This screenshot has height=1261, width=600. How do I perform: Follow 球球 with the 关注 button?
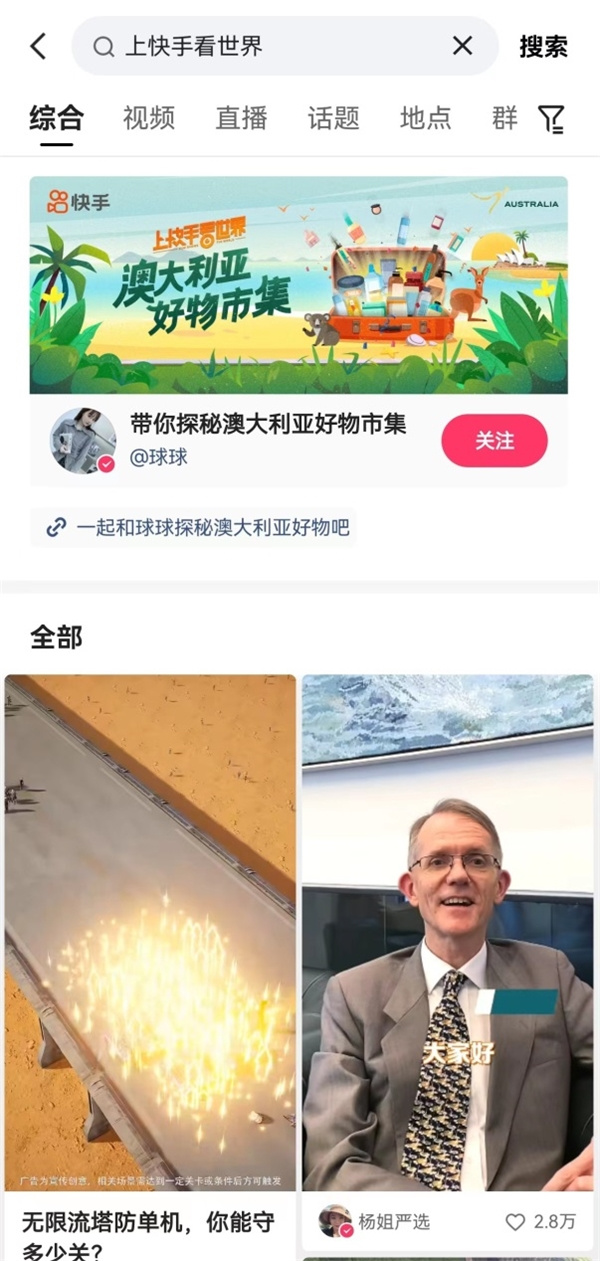[x=494, y=441]
